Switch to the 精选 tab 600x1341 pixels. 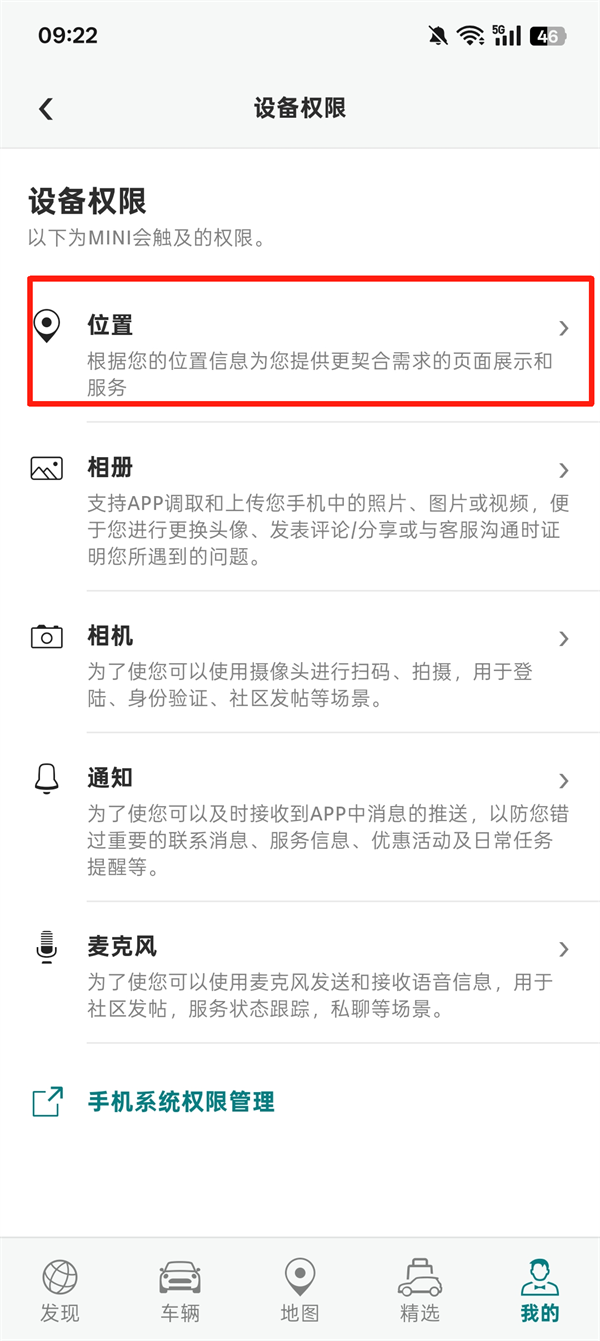420,1290
